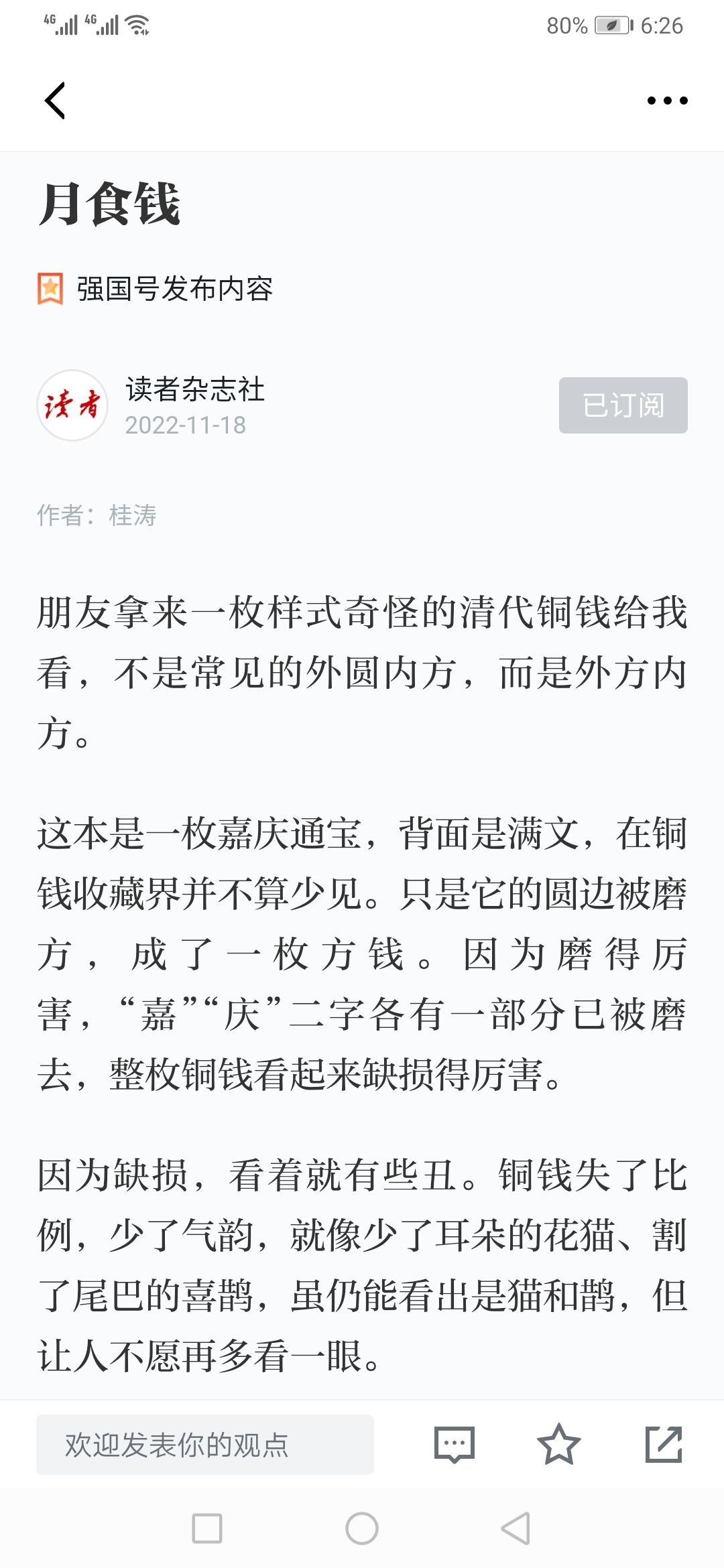724x1568 pixels.
Task: View the article comments via the speech-bubble icon
Action: (455, 1445)
